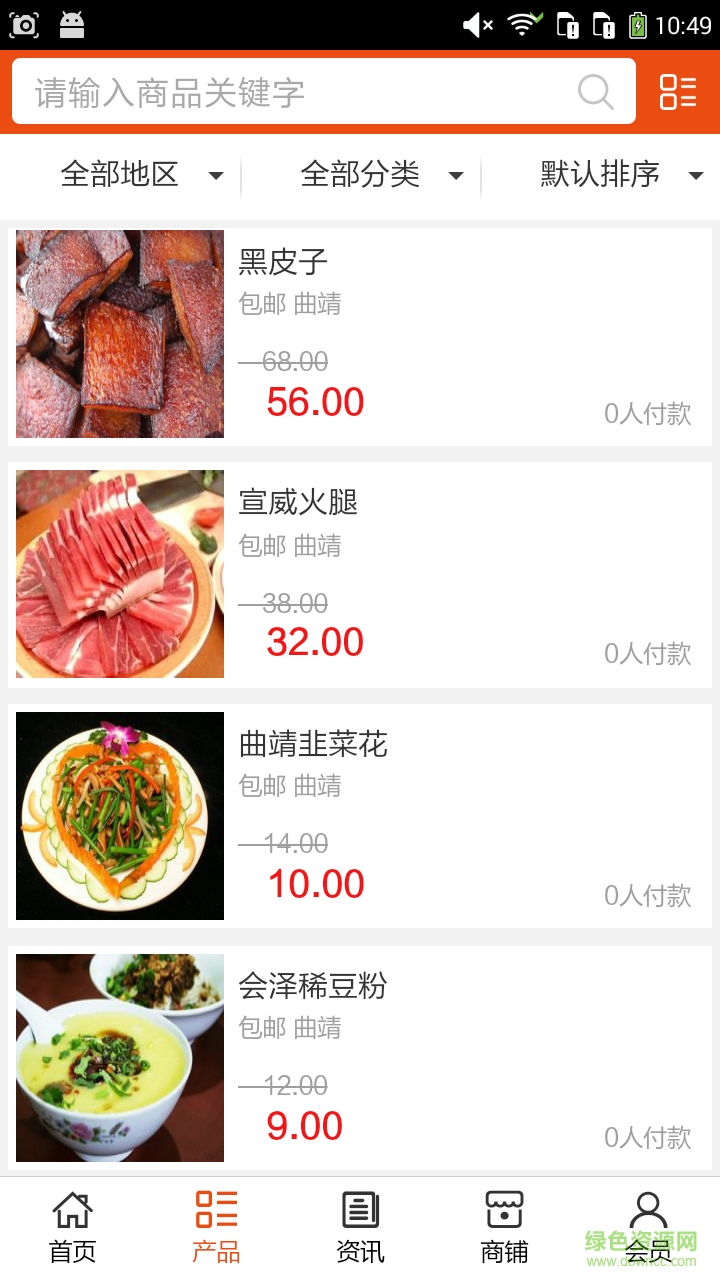This screenshot has width=720, height=1280.
Task: Expand the 全部分类 category dropdown
Action: [x=381, y=175]
